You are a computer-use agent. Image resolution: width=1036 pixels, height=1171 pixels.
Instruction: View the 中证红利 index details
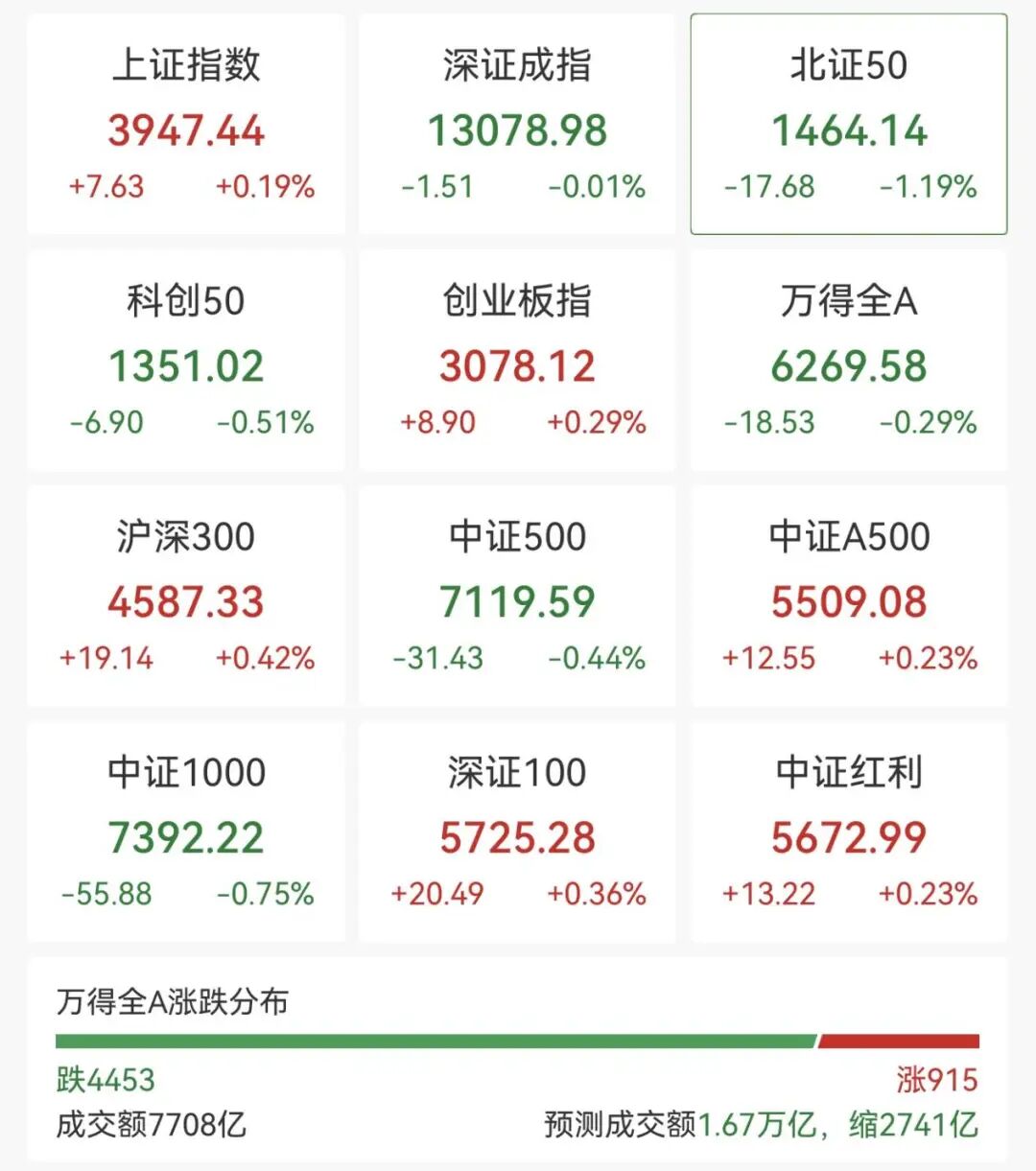click(849, 832)
